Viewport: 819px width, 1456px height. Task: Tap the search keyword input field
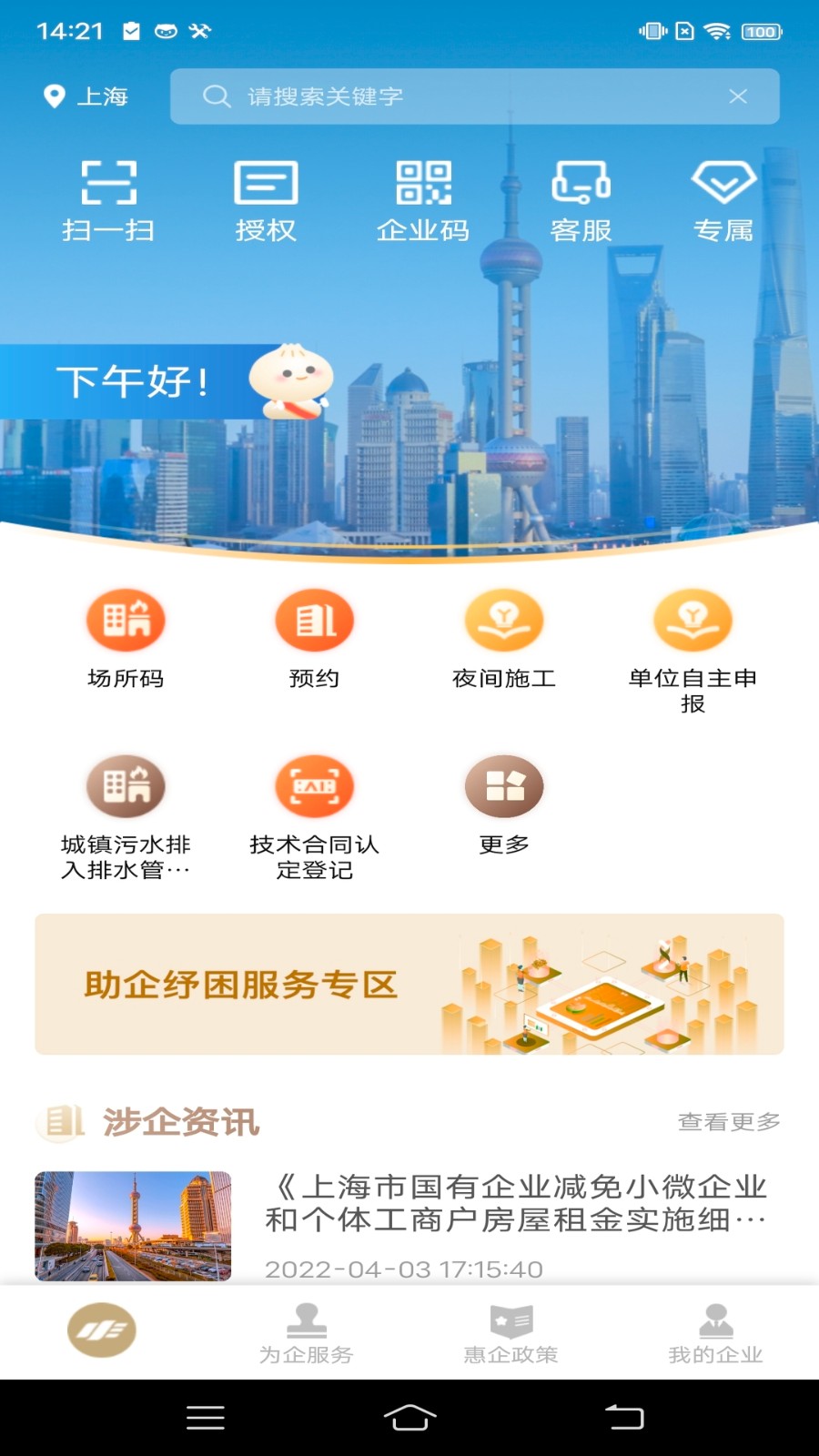click(x=455, y=96)
